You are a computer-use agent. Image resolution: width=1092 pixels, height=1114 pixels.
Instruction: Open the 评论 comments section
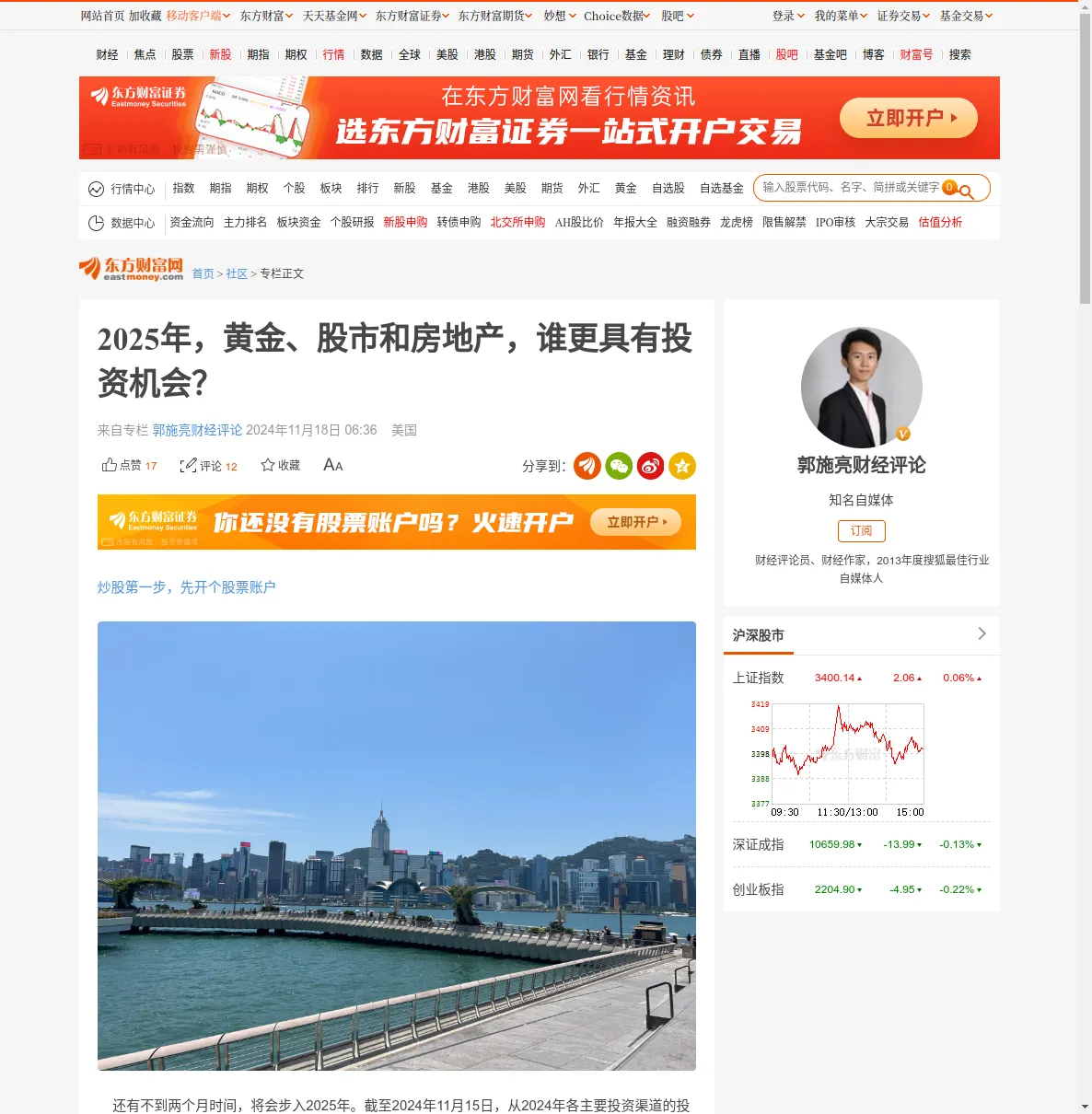click(209, 466)
